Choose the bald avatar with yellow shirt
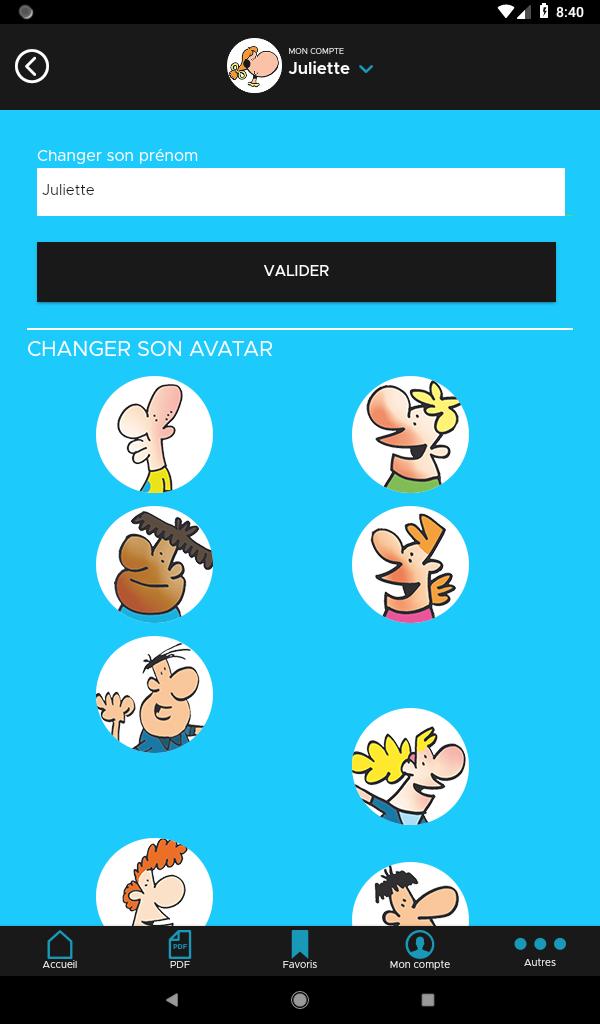 pos(154,434)
